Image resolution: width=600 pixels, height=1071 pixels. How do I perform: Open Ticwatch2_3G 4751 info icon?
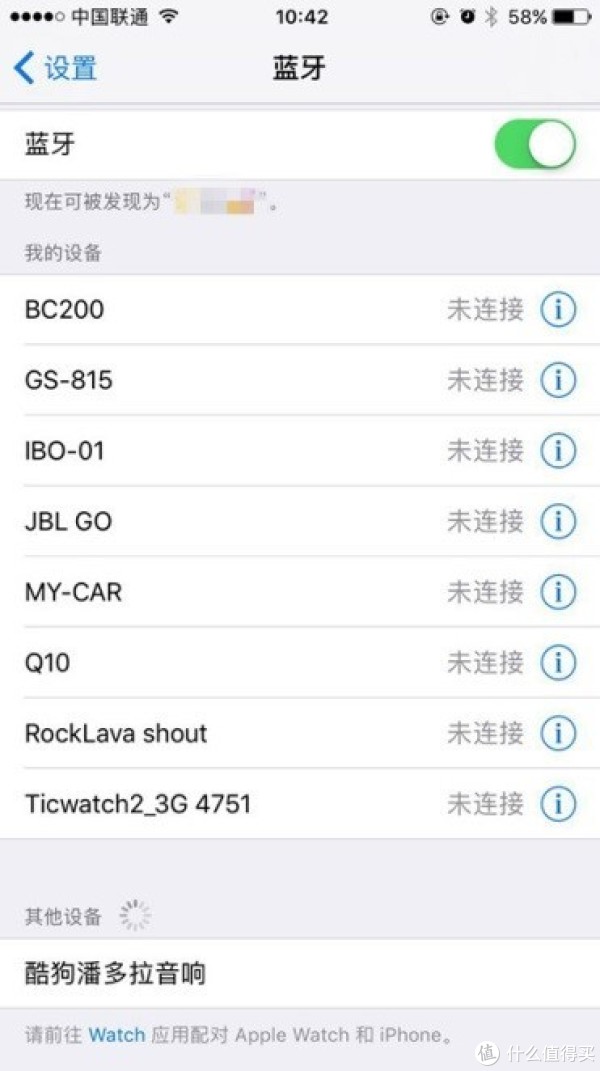558,804
